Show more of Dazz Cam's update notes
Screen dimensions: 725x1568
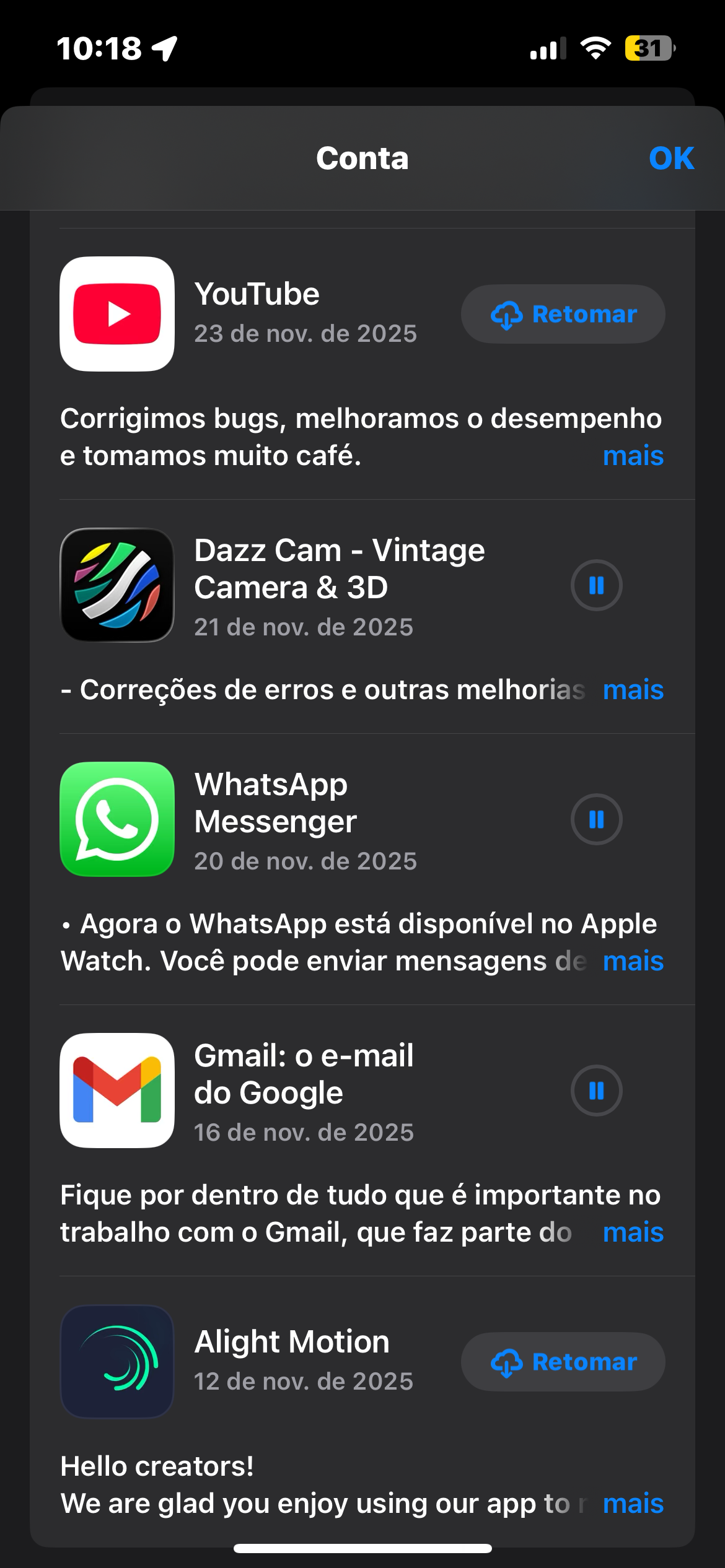pos(633,690)
